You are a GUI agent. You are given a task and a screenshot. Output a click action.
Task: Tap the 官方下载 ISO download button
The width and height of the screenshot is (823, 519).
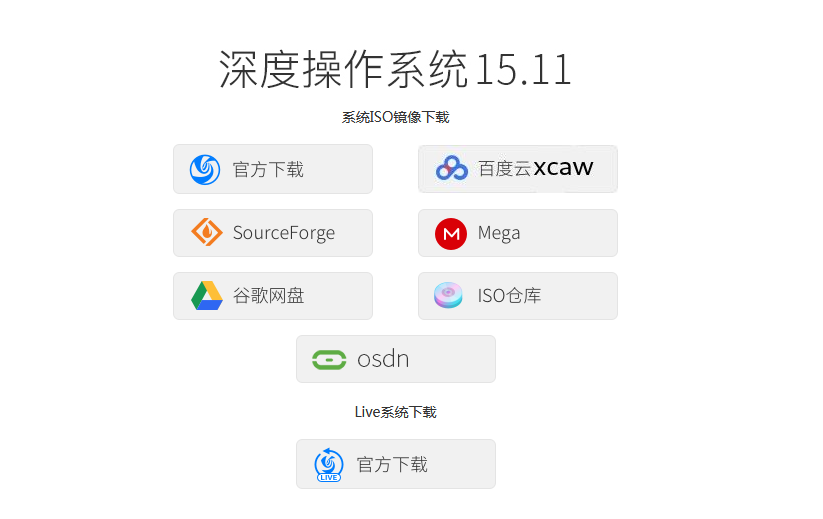[272, 169]
